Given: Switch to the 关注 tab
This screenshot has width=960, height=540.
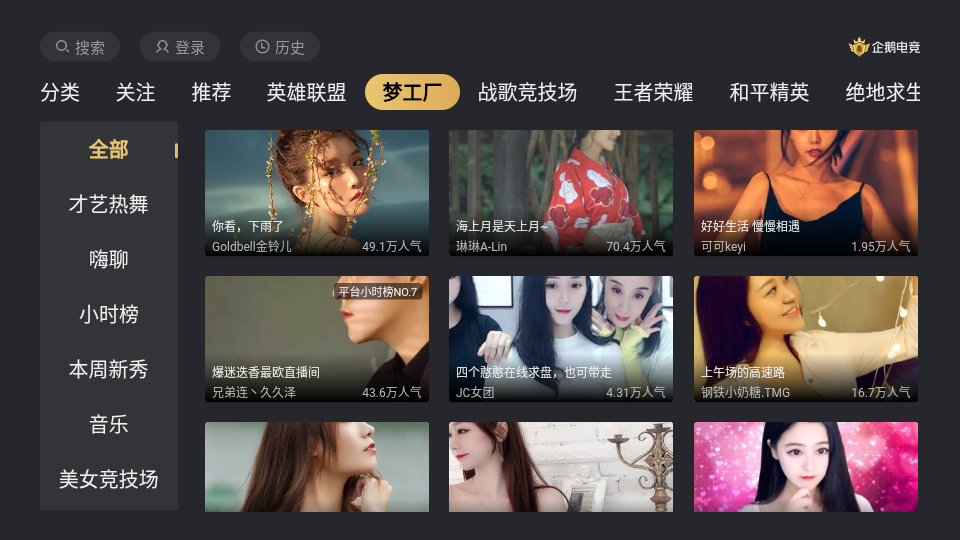Looking at the screenshot, I should click(135, 93).
